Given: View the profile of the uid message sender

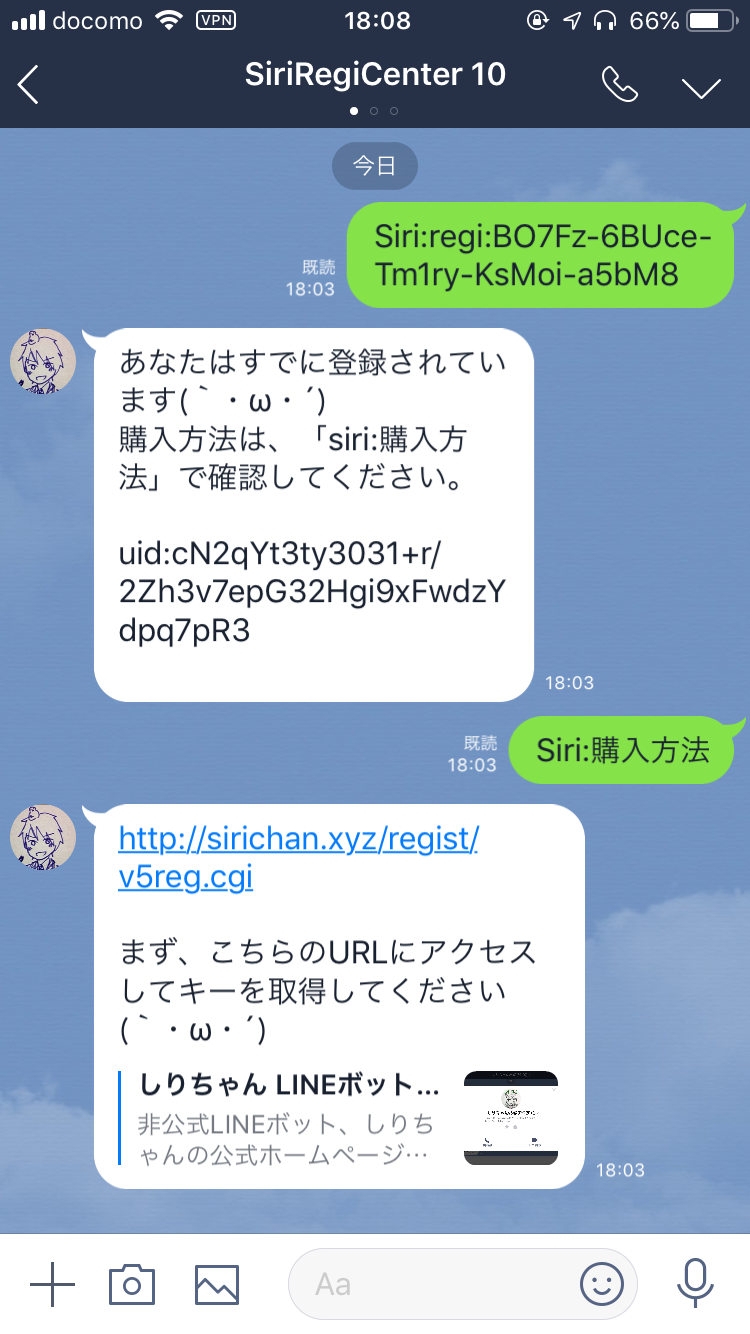Looking at the screenshot, I should 43,361.
